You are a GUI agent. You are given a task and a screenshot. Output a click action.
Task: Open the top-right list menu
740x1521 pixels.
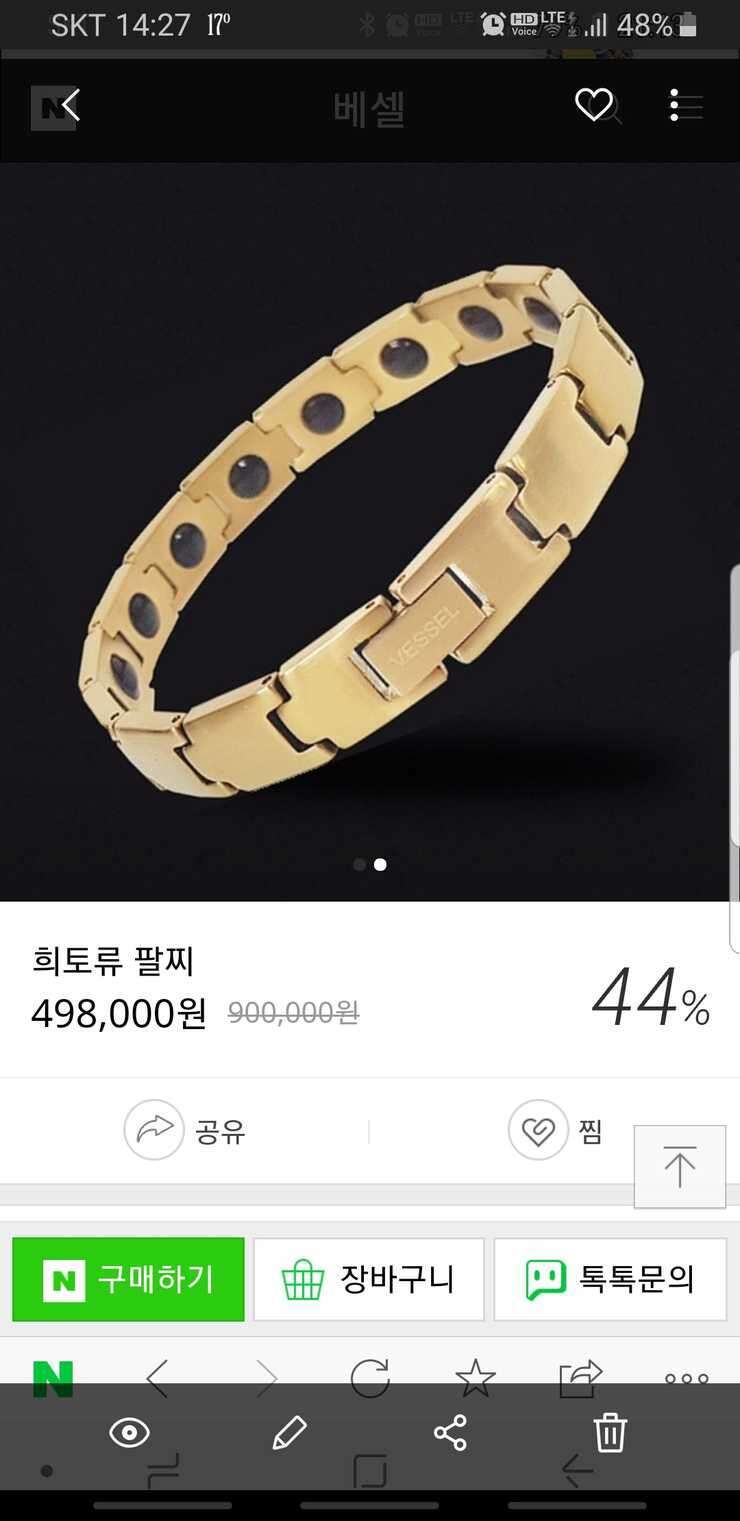(686, 105)
